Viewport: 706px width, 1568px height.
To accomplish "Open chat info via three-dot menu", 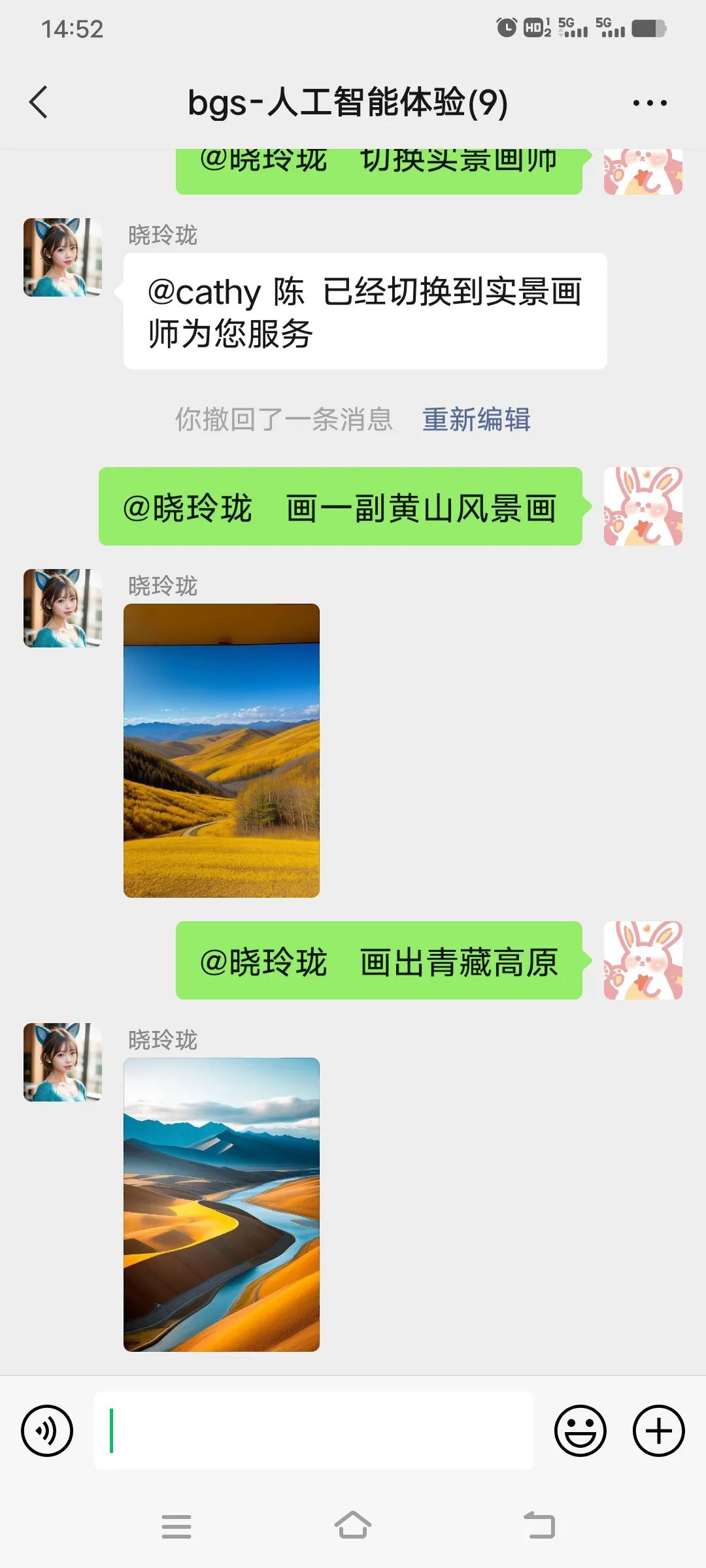I will (x=650, y=103).
